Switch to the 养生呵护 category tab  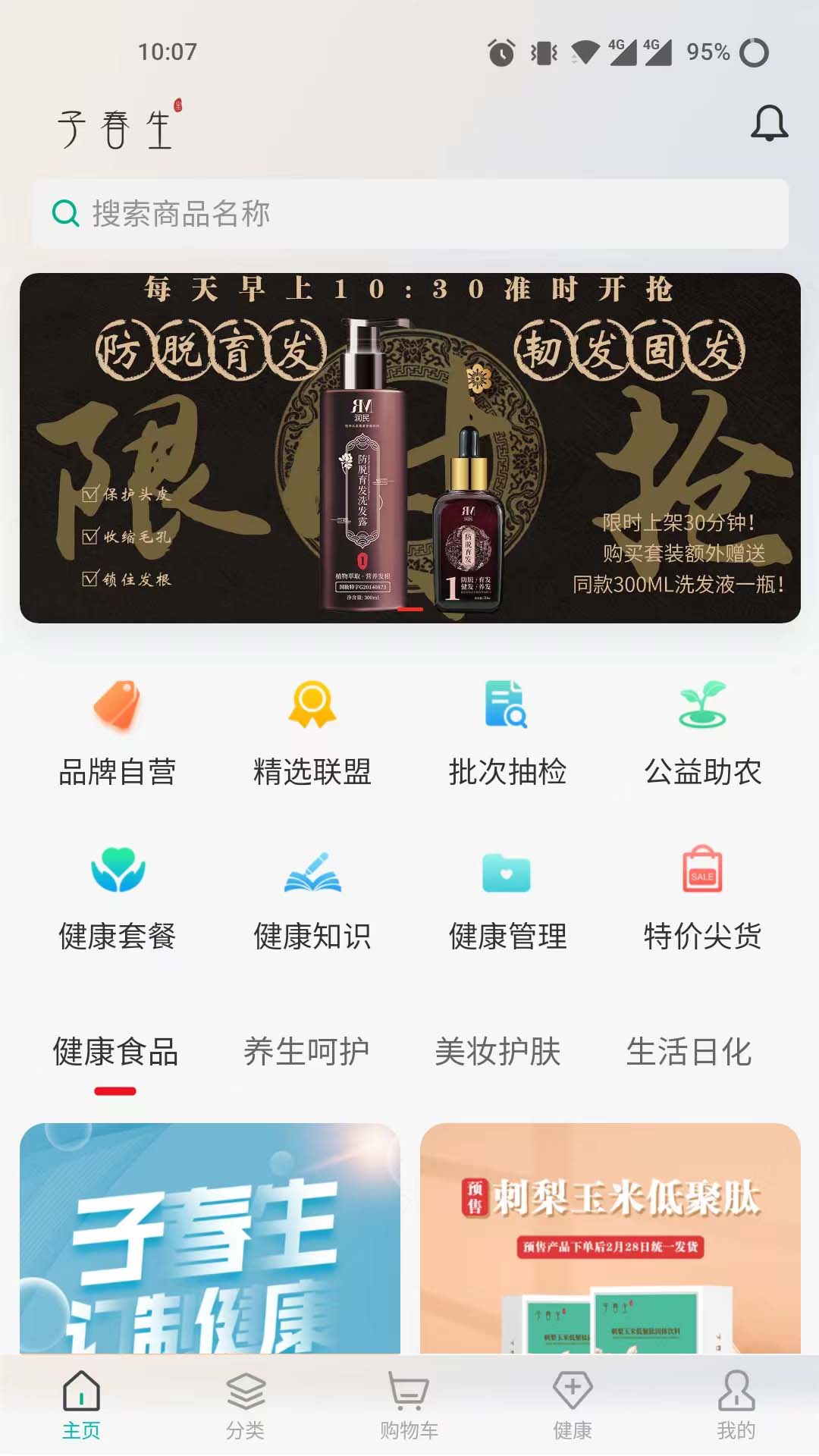[306, 1053]
